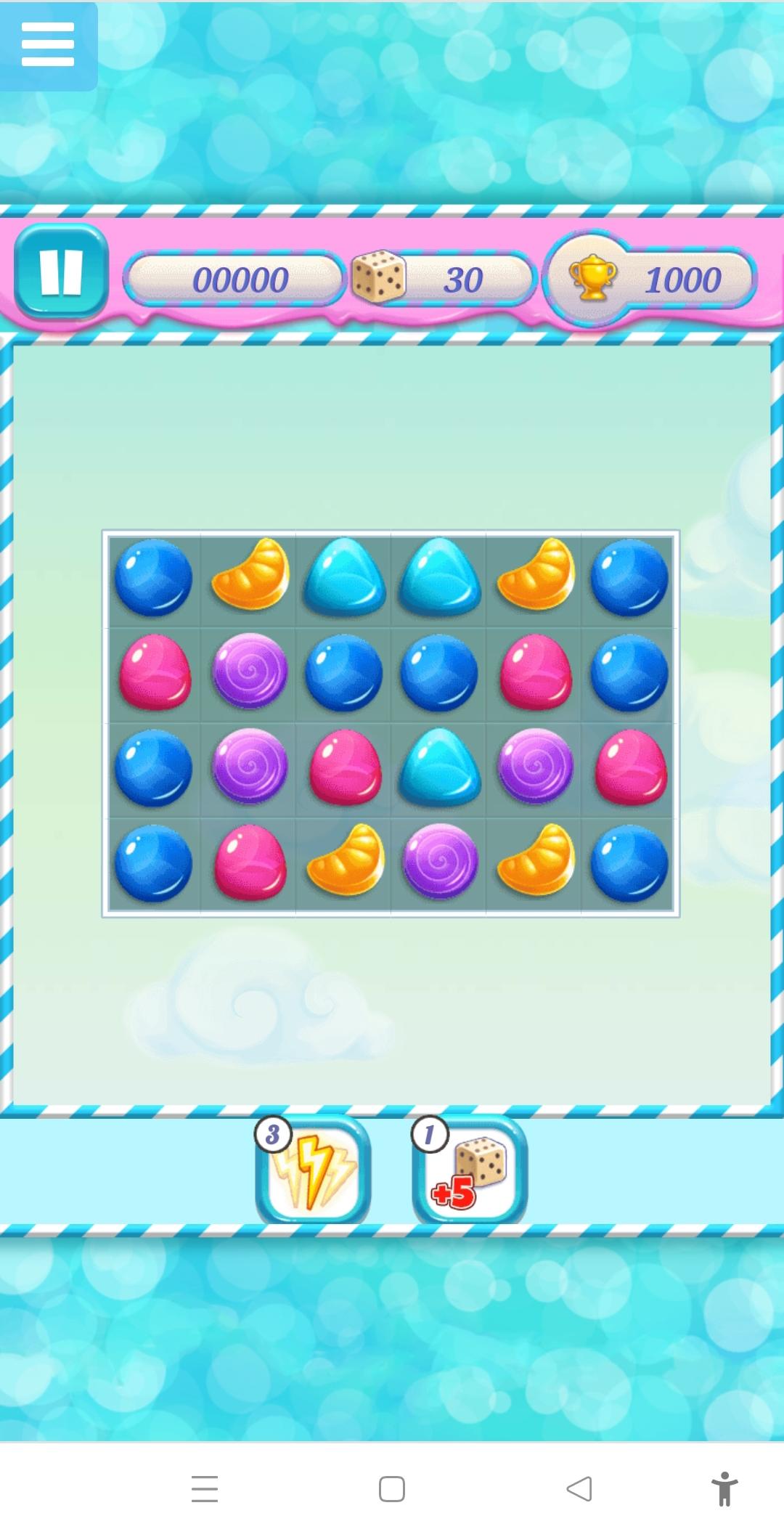Open the hamburger menu
The height and width of the screenshot is (1537, 784).
(46, 45)
